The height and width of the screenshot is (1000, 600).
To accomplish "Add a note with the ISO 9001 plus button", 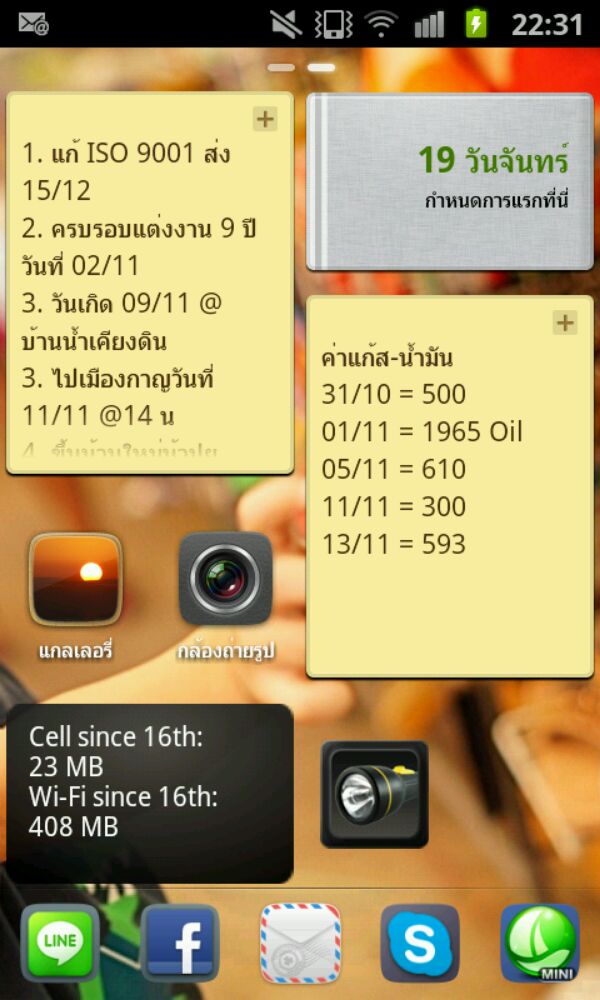I will [x=264, y=120].
